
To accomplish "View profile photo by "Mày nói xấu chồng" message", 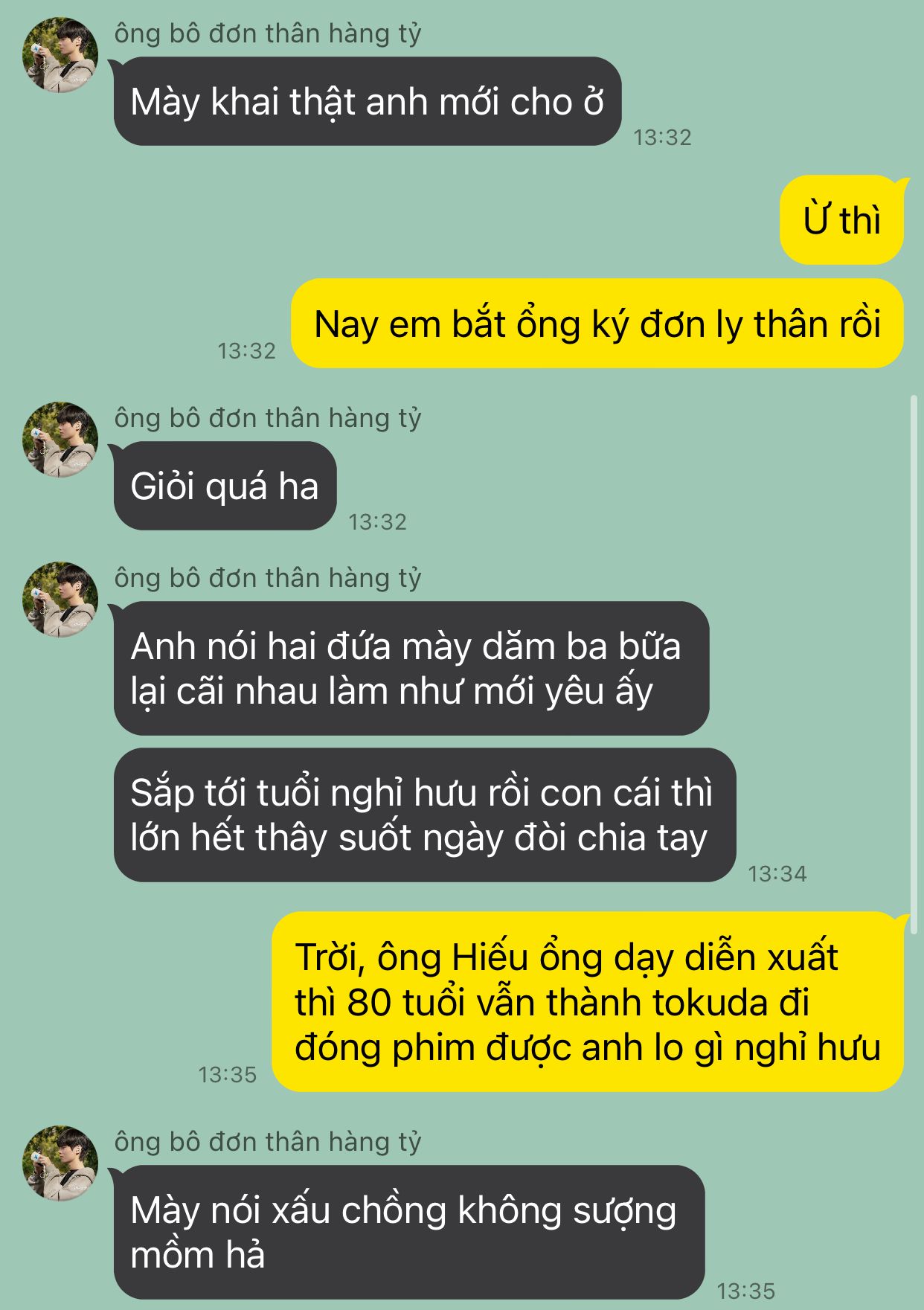I will pyautogui.click(x=60, y=1163).
